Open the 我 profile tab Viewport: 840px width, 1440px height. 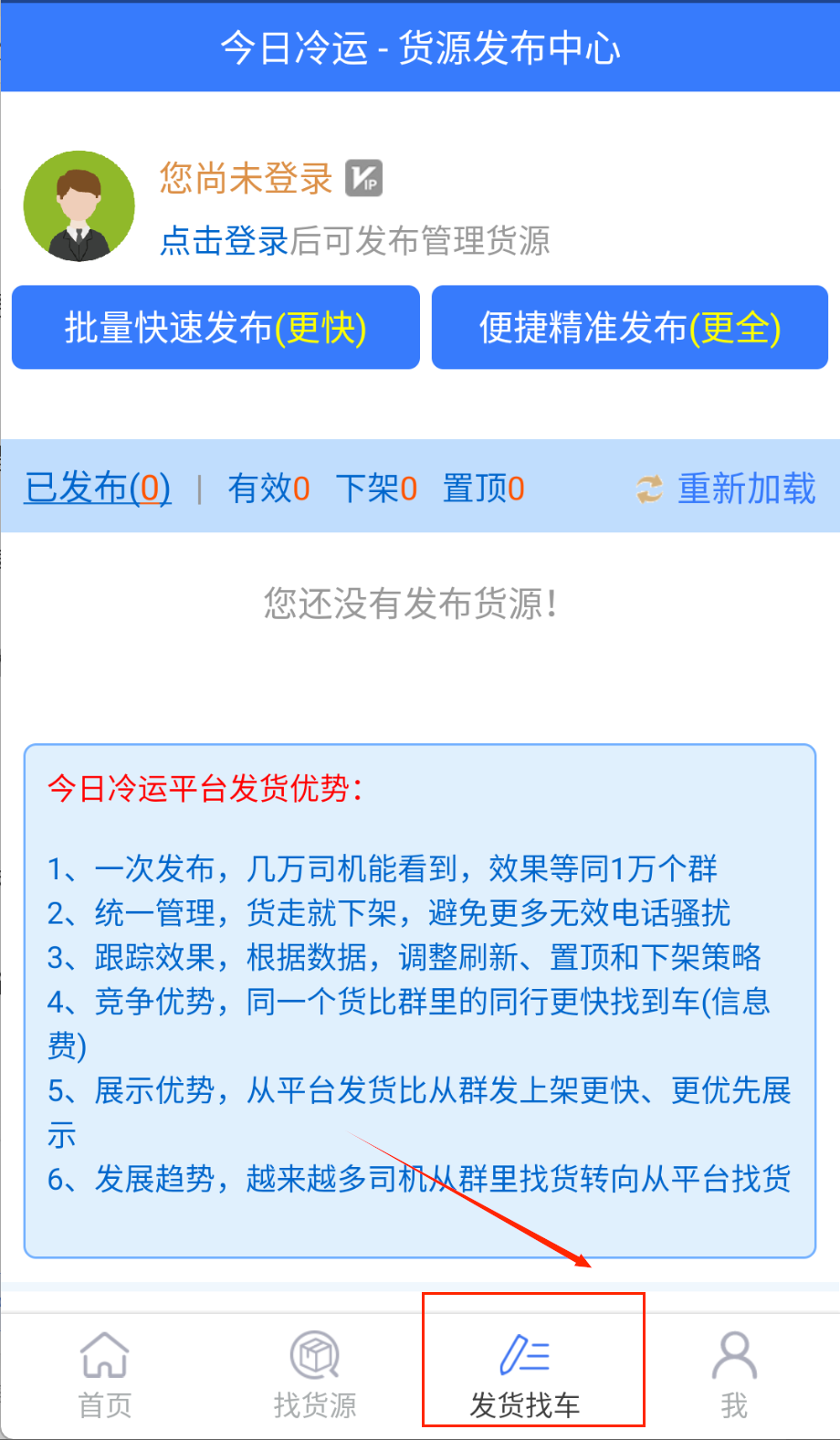pos(734,1374)
